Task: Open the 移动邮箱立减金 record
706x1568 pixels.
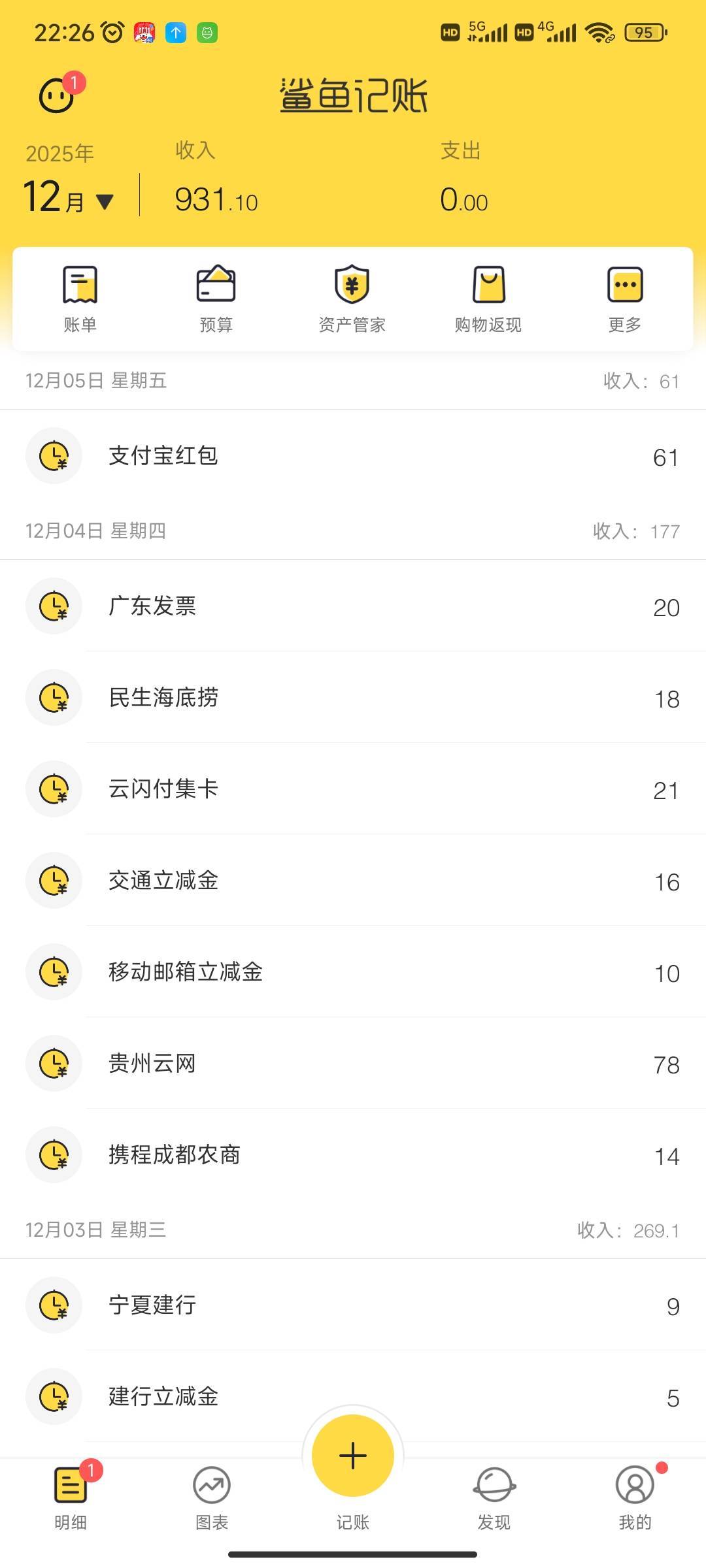Action: [353, 972]
